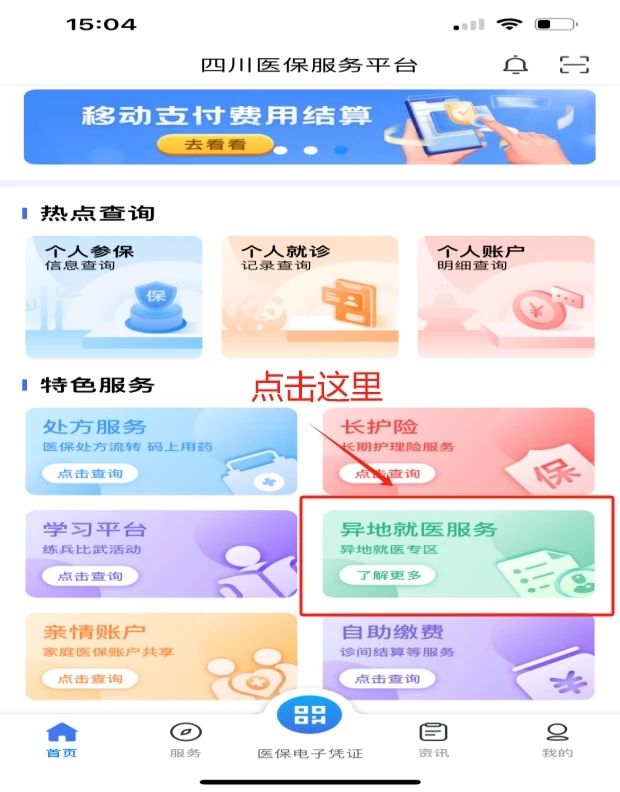Open the notifications bell
The width and height of the screenshot is (620, 792).
515,65
